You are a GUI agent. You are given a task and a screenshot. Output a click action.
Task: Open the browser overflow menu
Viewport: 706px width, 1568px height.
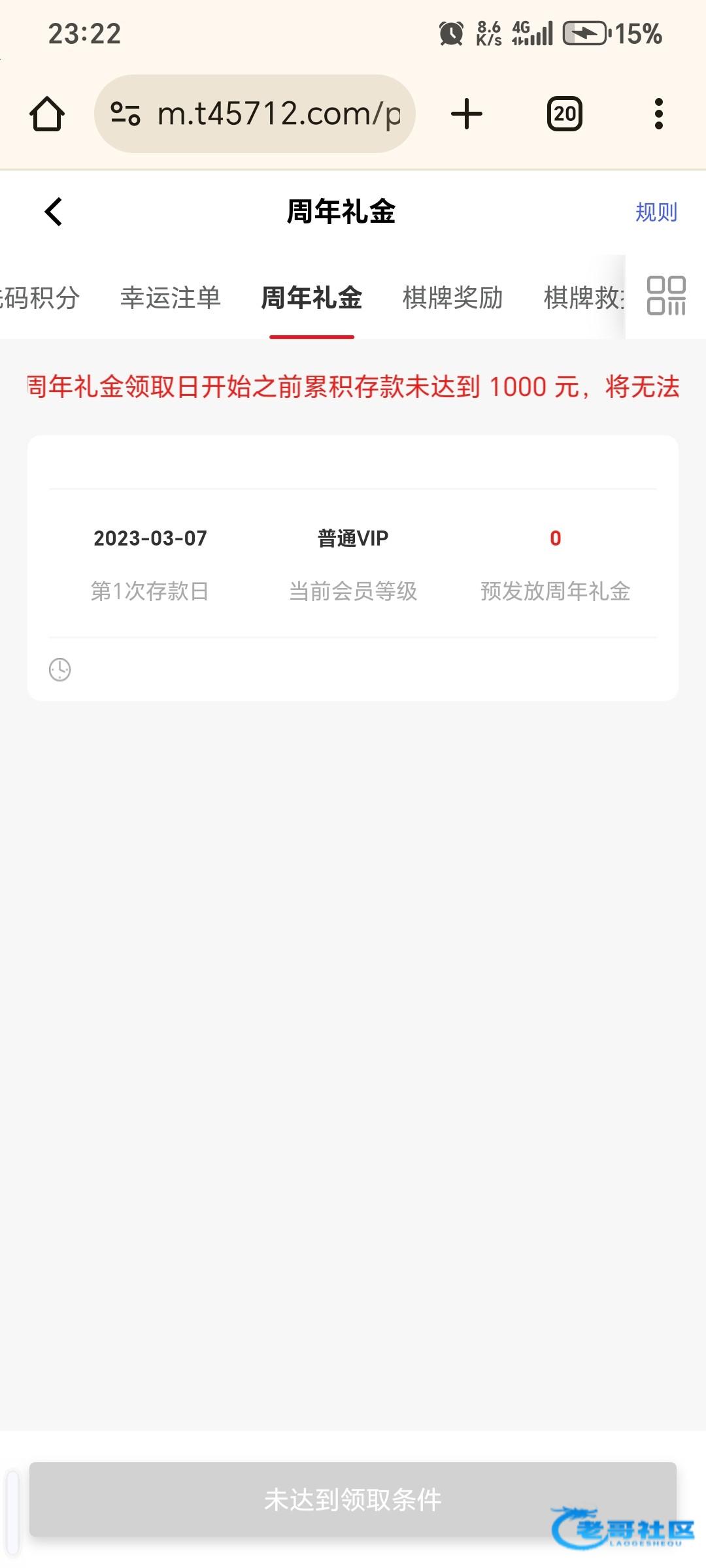[659, 114]
